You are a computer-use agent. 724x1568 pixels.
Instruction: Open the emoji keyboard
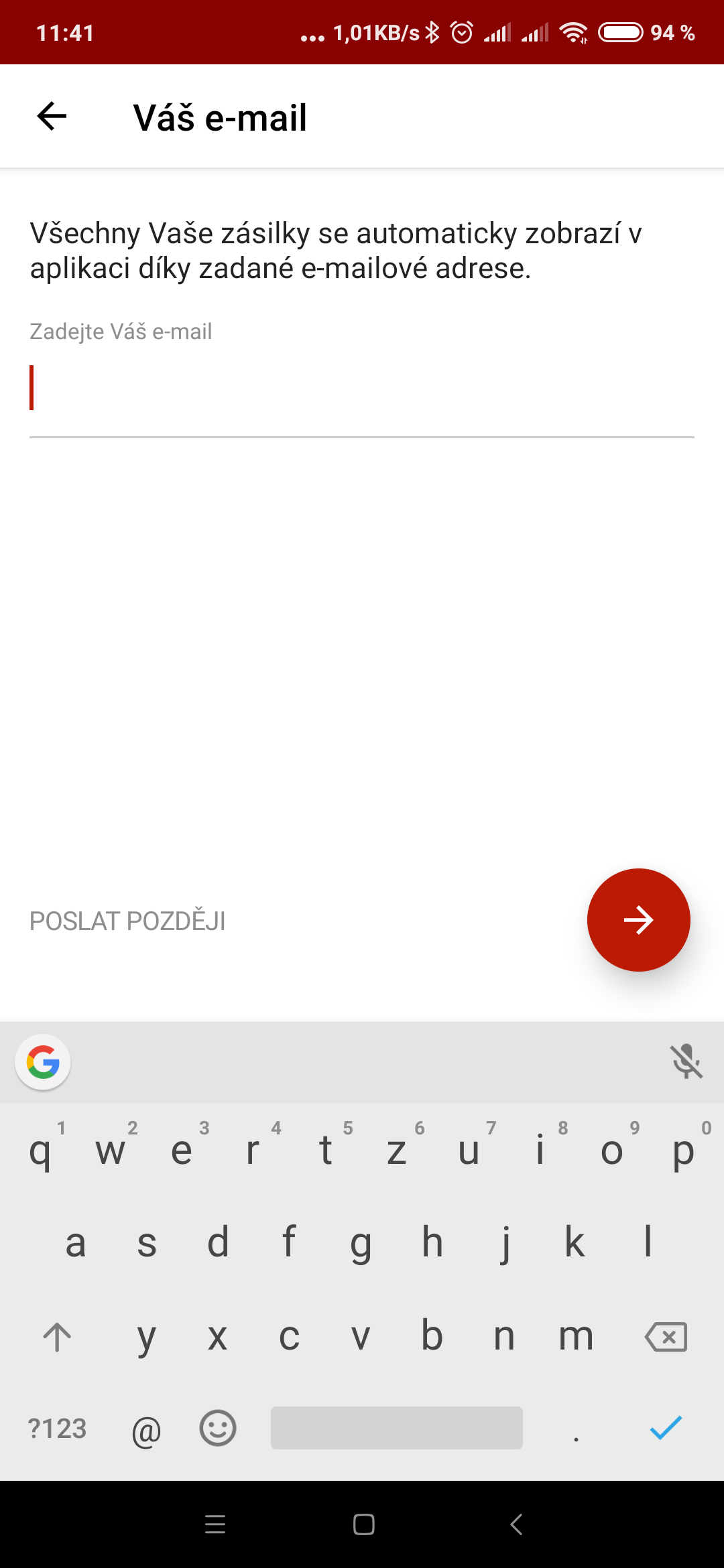coord(218,1428)
